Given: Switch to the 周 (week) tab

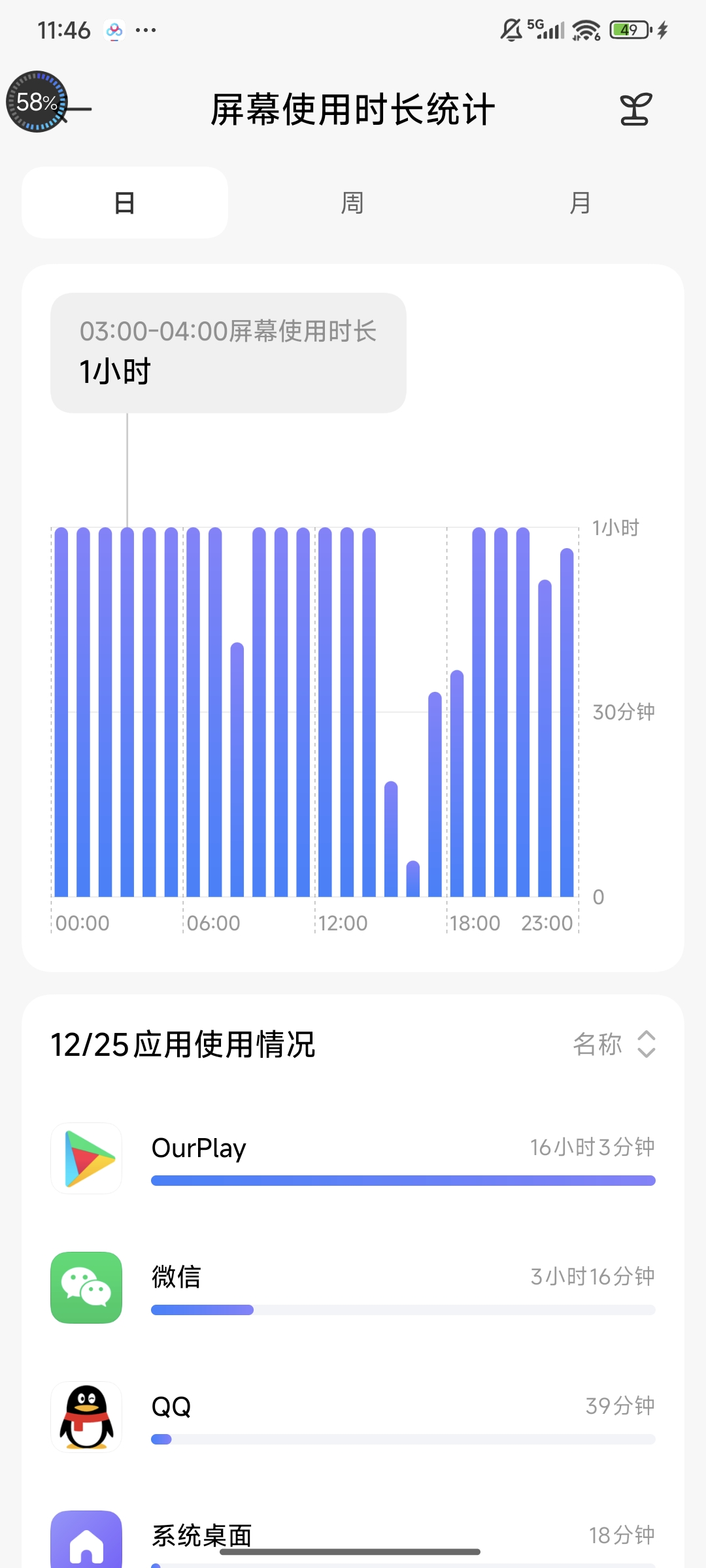Looking at the screenshot, I should pyautogui.click(x=352, y=203).
